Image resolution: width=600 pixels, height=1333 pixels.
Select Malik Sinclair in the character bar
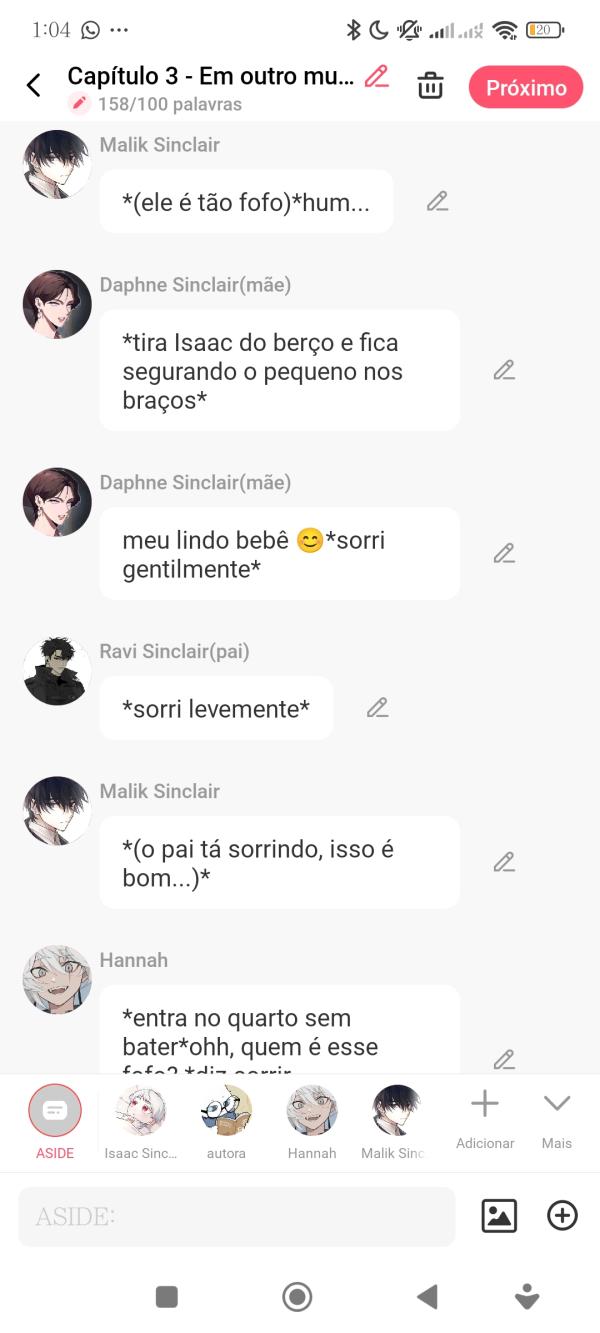(396, 1122)
